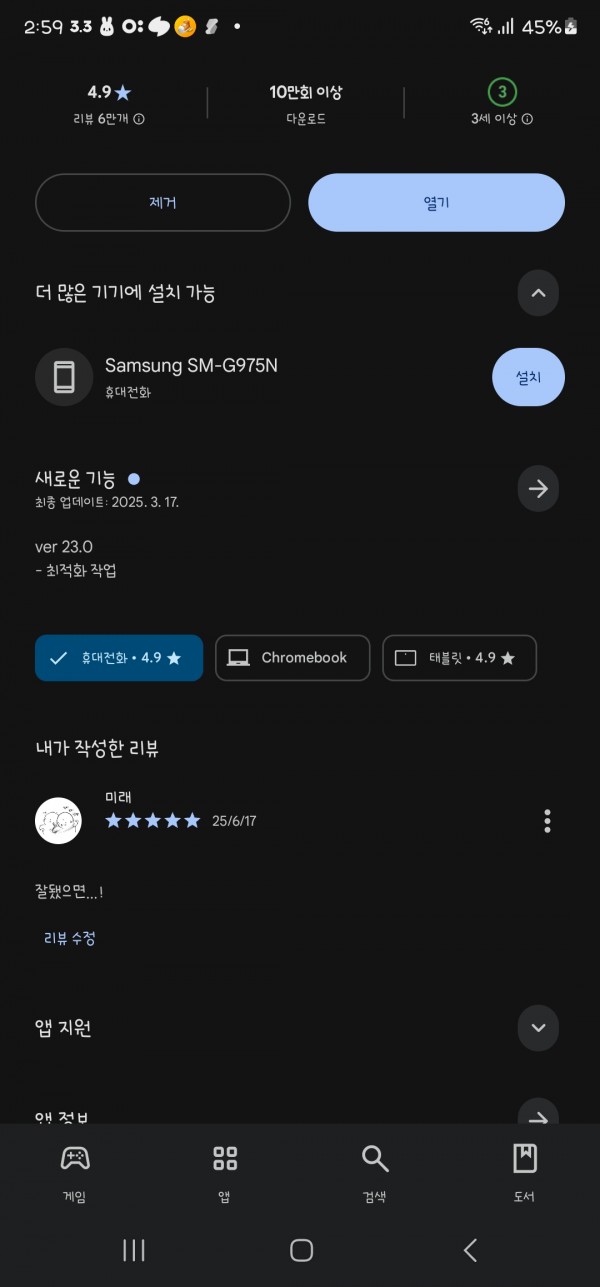This screenshot has height=1287, width=600.
Task: Switch to the 앱 tab
Action: click(225, 1173)
